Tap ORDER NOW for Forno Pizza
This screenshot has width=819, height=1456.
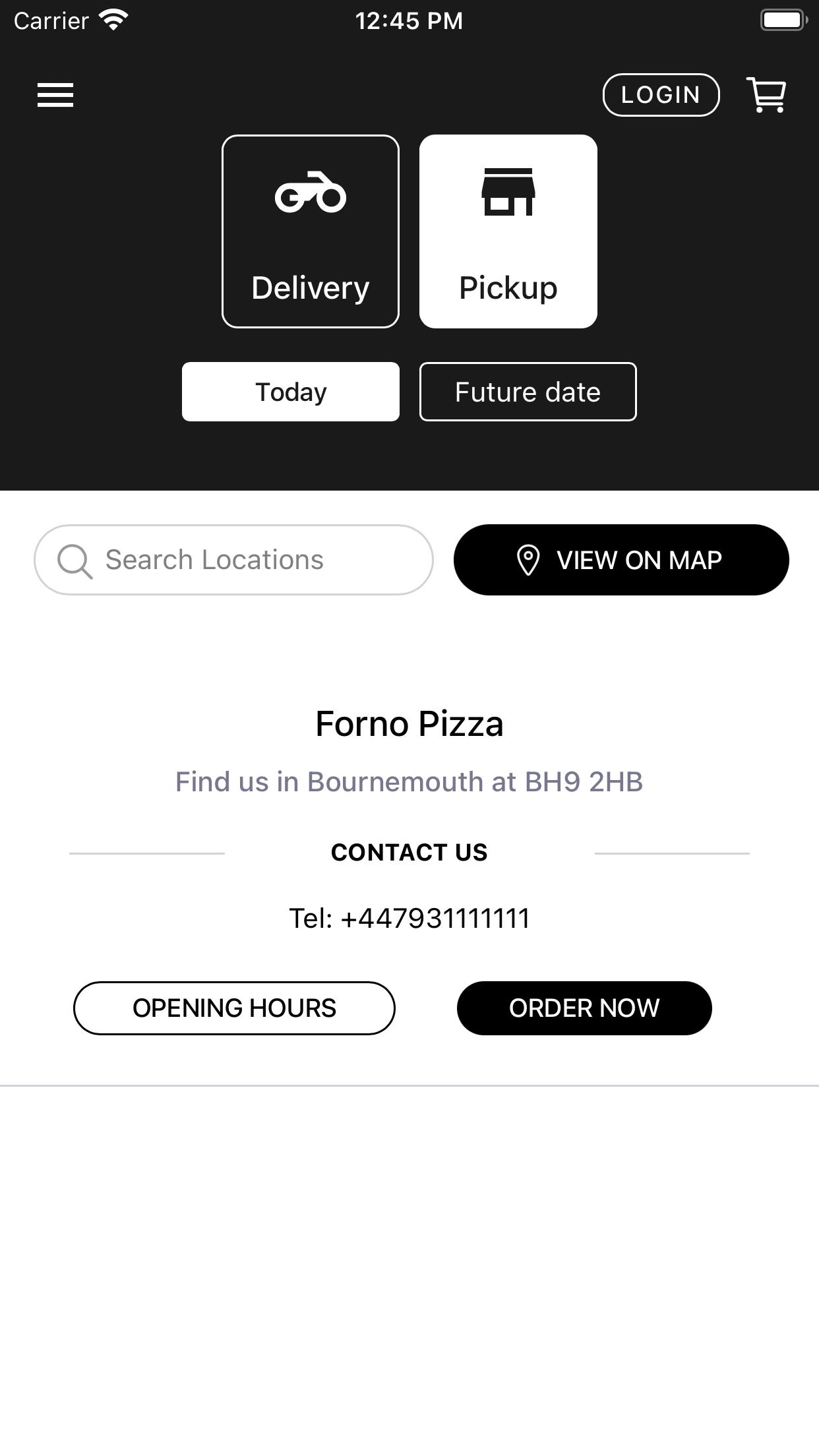(x=584, y=1008)
